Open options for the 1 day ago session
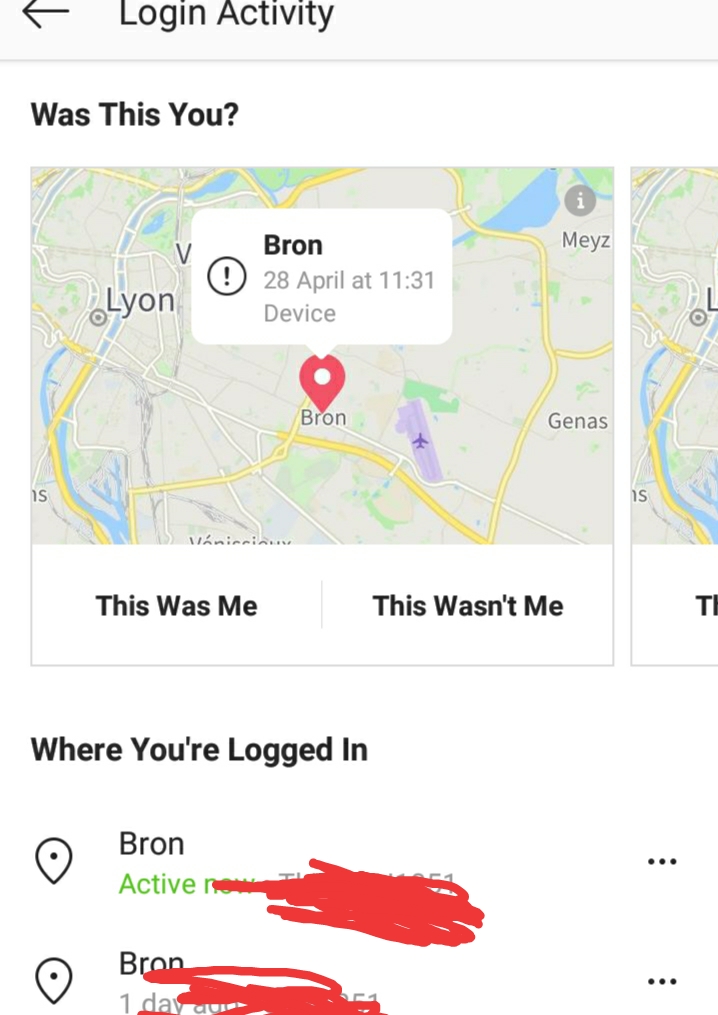 click(x=662, y=982)
